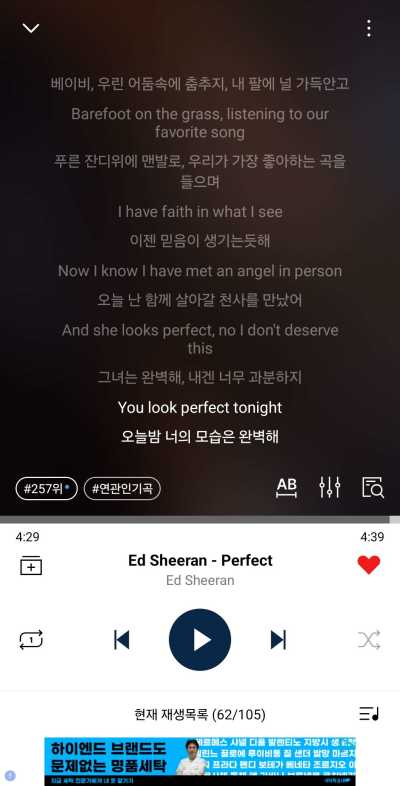Play Ed Sheeran - Perfect
This screenshot has height=786, width=400.
200,640
